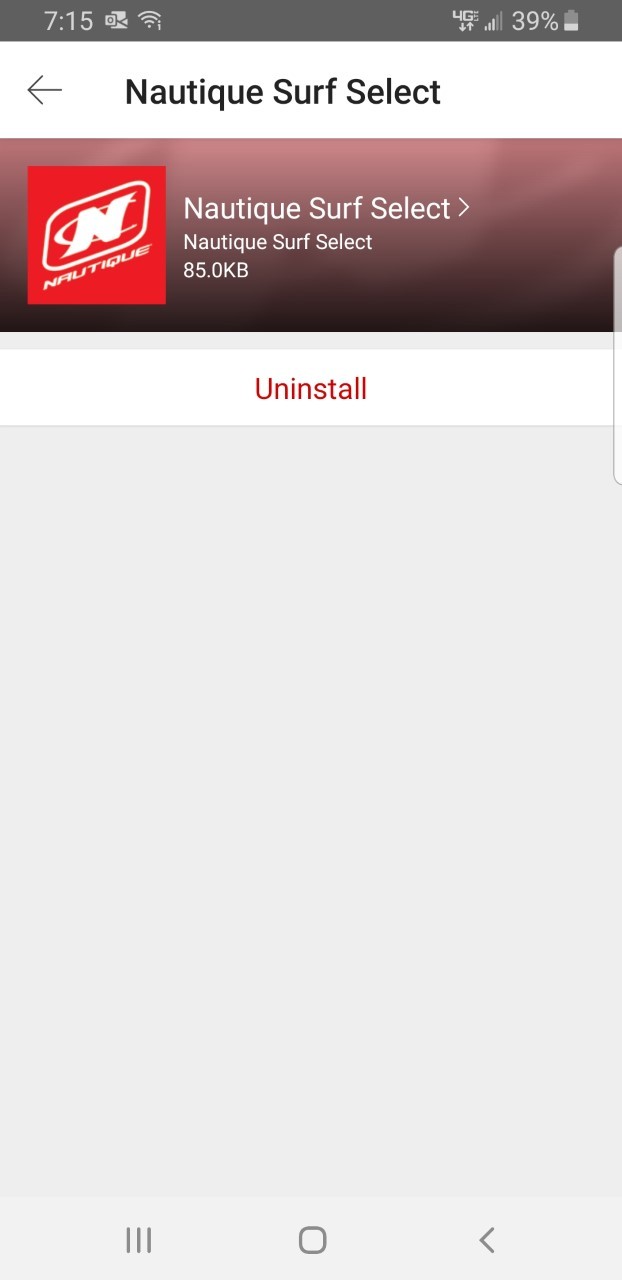Tap the system back button
This screenshot has width=622, height=1280.
coord(486,1240)
